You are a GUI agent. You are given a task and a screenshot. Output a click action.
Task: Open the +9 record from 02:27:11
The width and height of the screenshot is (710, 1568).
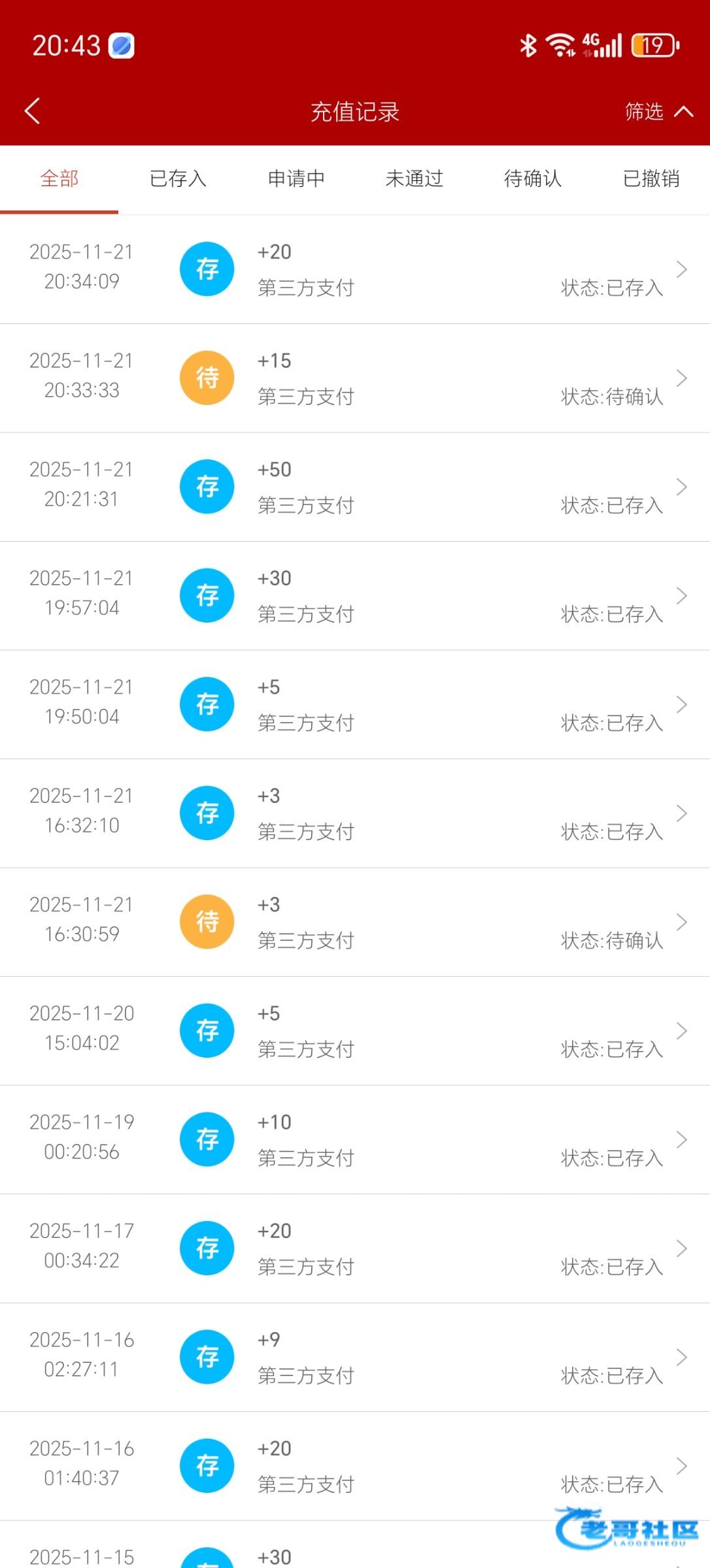click(x=355, y=1357)
